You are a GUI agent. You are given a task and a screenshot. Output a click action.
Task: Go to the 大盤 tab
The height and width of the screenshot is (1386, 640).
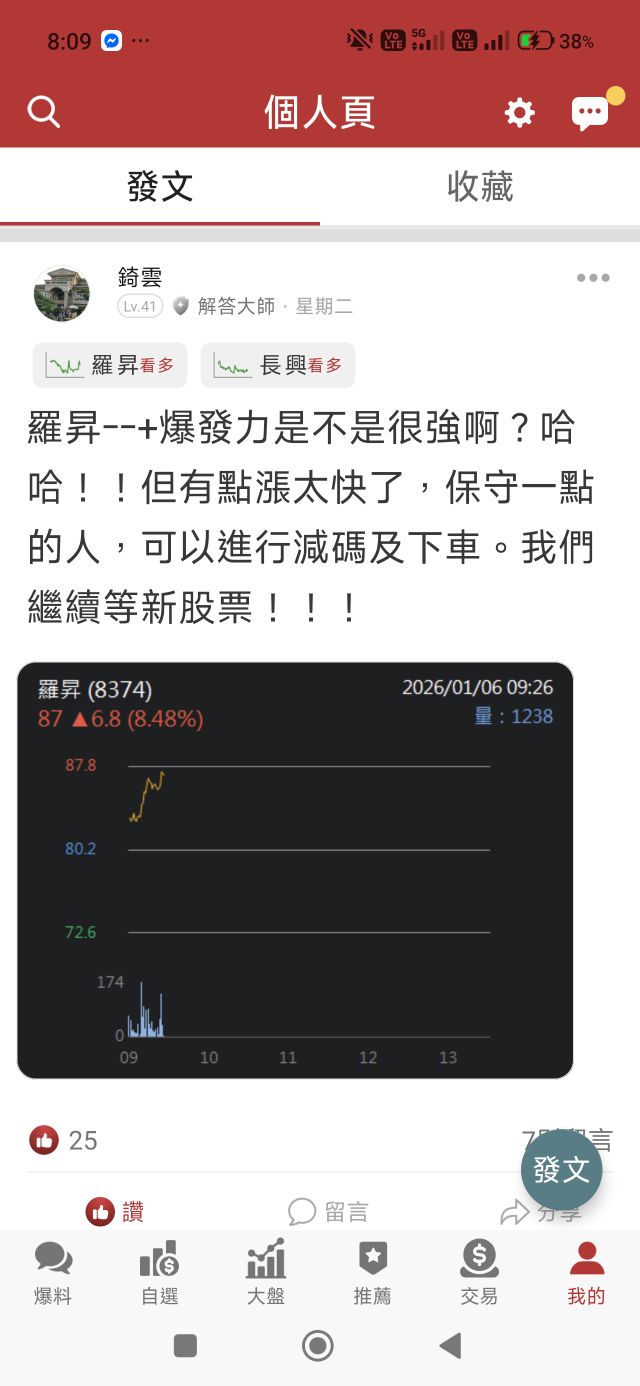(266, 1272)
